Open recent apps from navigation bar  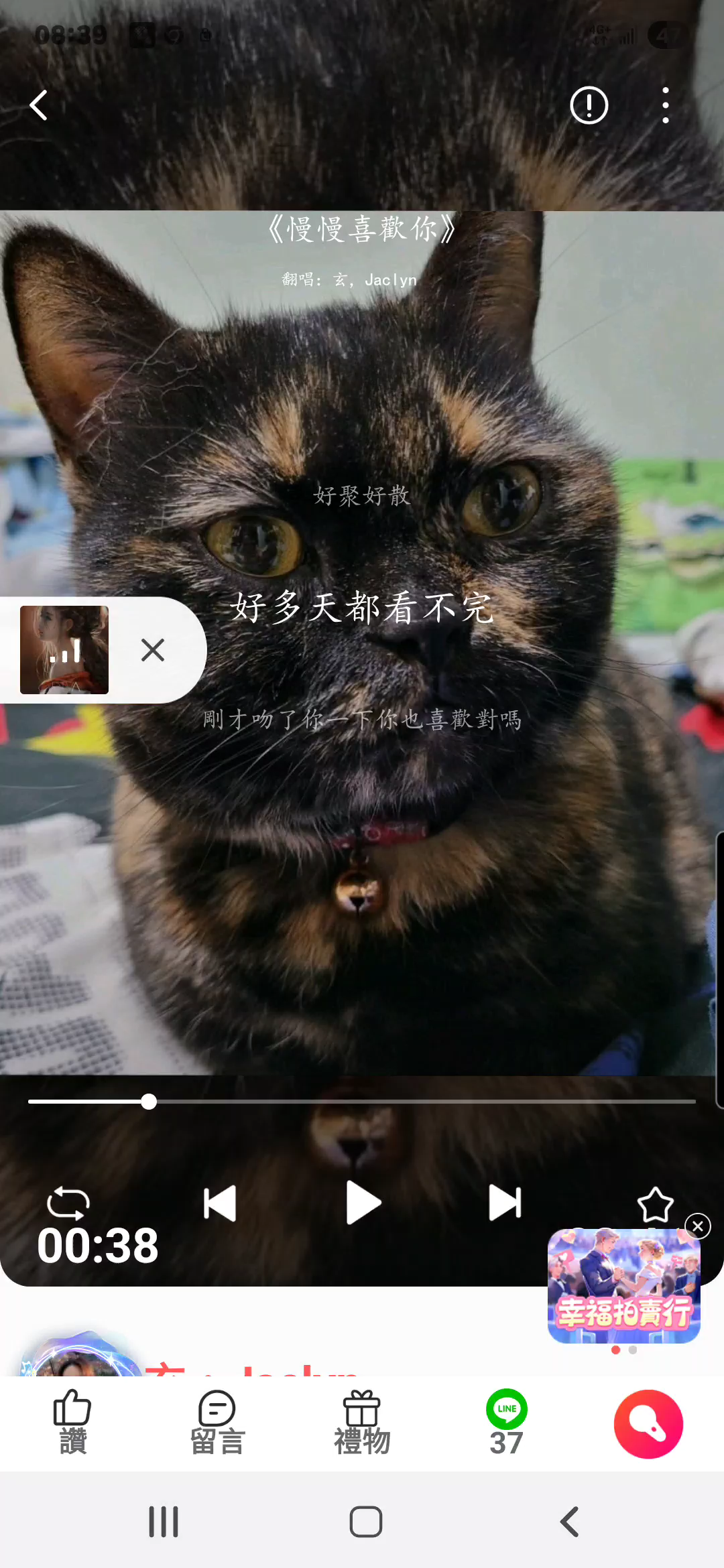click(x=164, y=1521)
